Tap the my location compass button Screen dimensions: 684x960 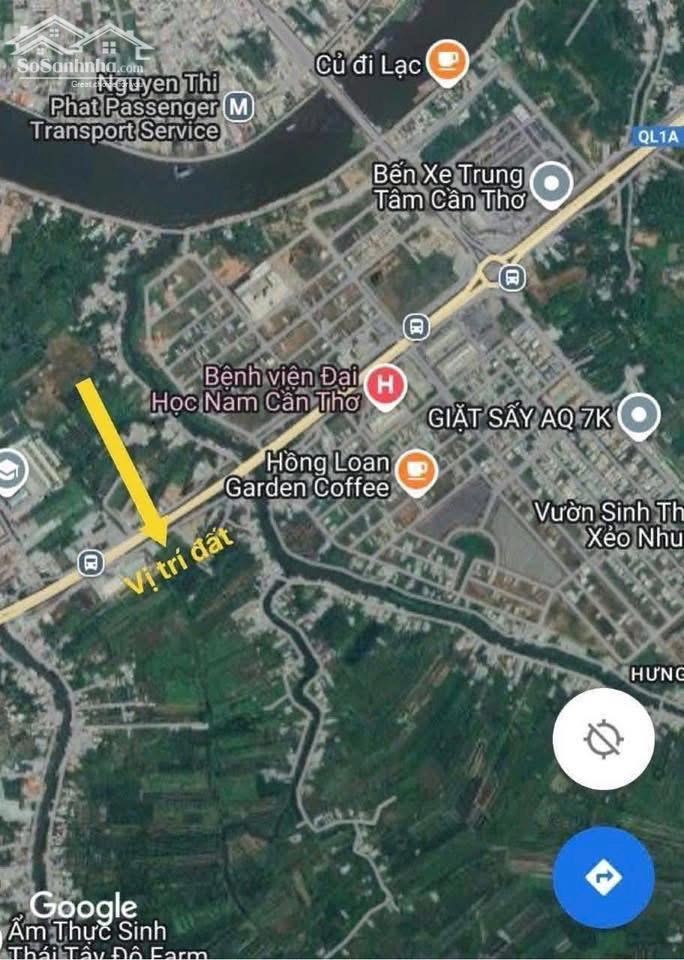point(603,739)
